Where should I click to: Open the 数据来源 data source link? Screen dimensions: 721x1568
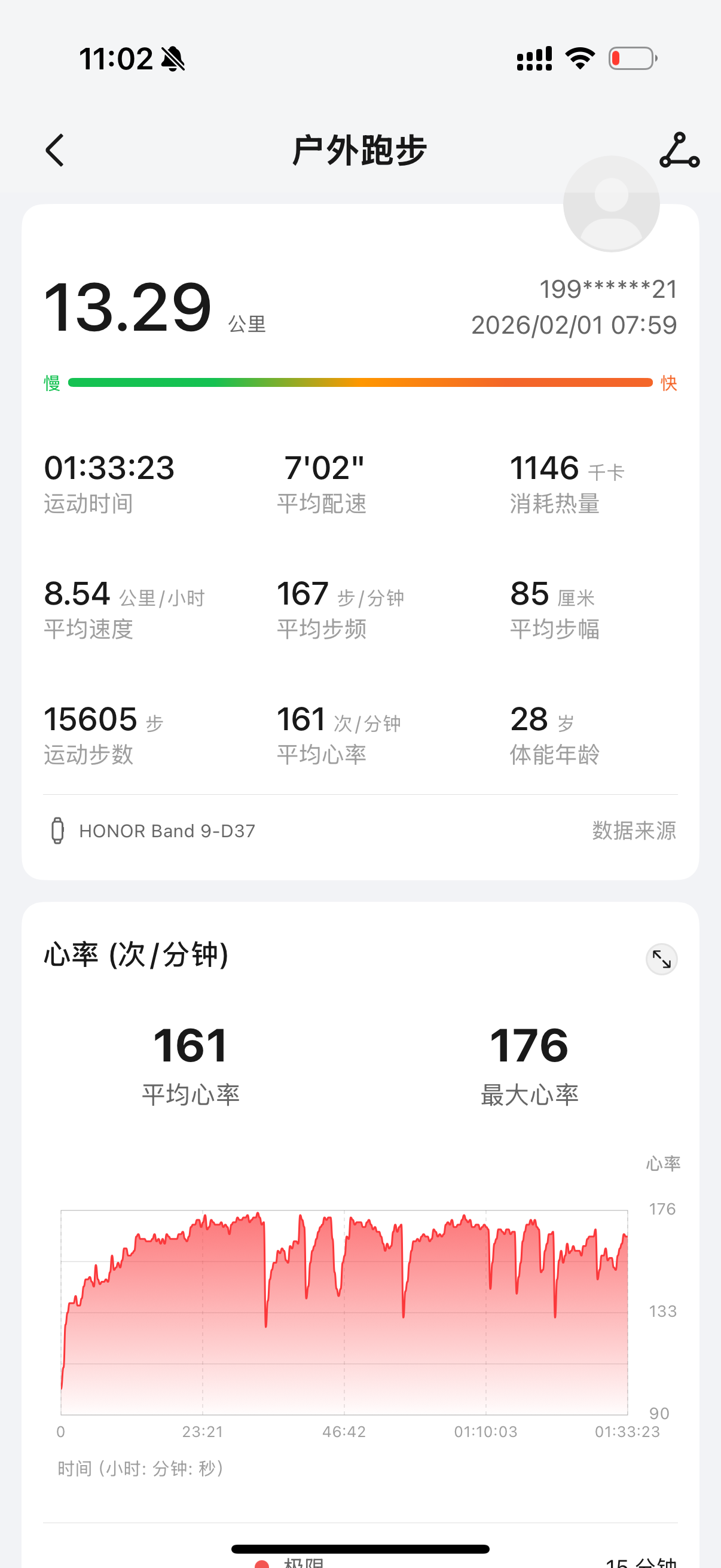[x=633, y=830]
